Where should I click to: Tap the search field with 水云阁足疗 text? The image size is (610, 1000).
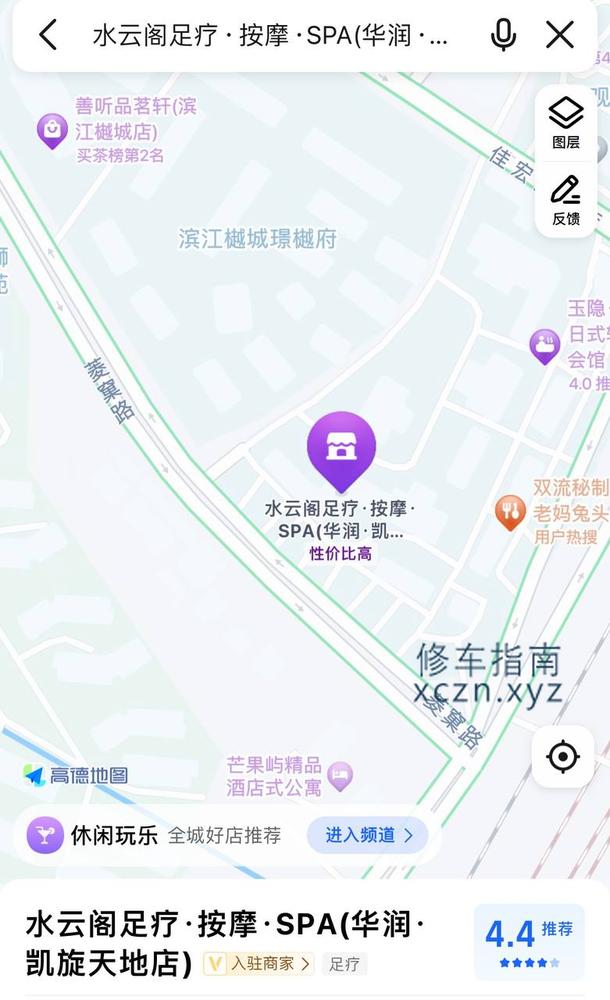[x=271, y=35]
